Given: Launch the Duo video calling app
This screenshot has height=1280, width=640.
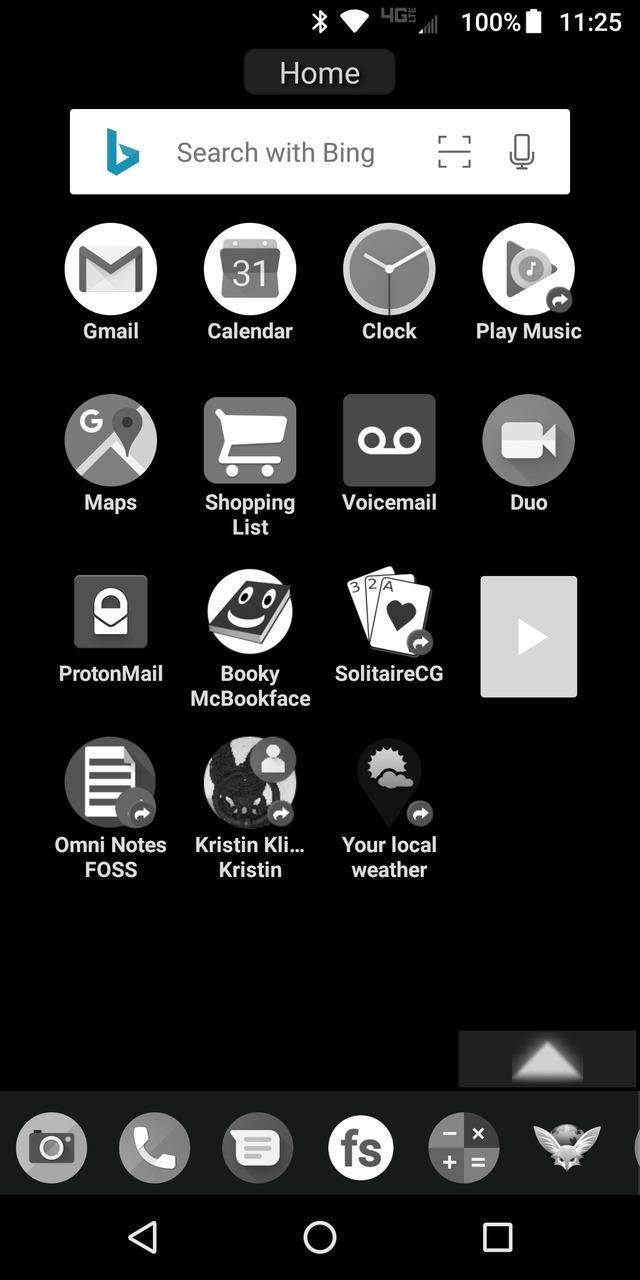Looking at the screenshot, I should pos(528,440).
